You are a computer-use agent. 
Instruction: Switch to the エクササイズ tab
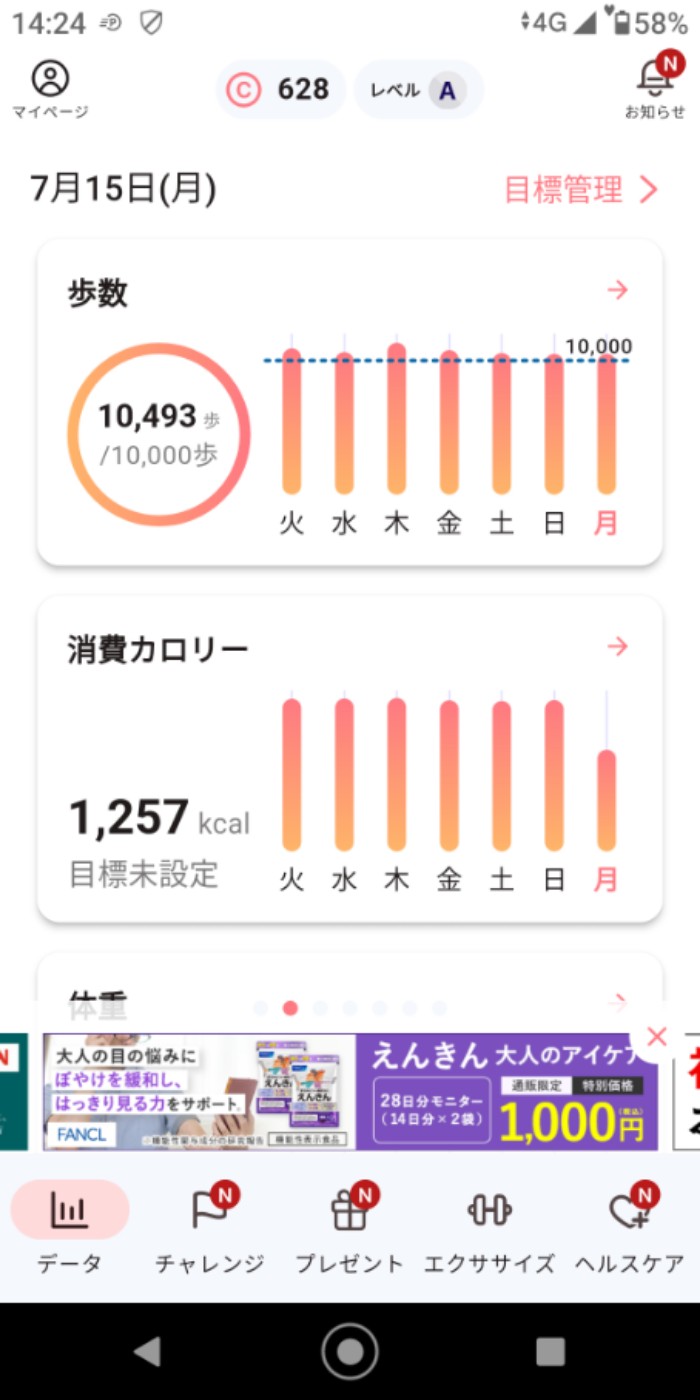click(x=490, y=1227)
